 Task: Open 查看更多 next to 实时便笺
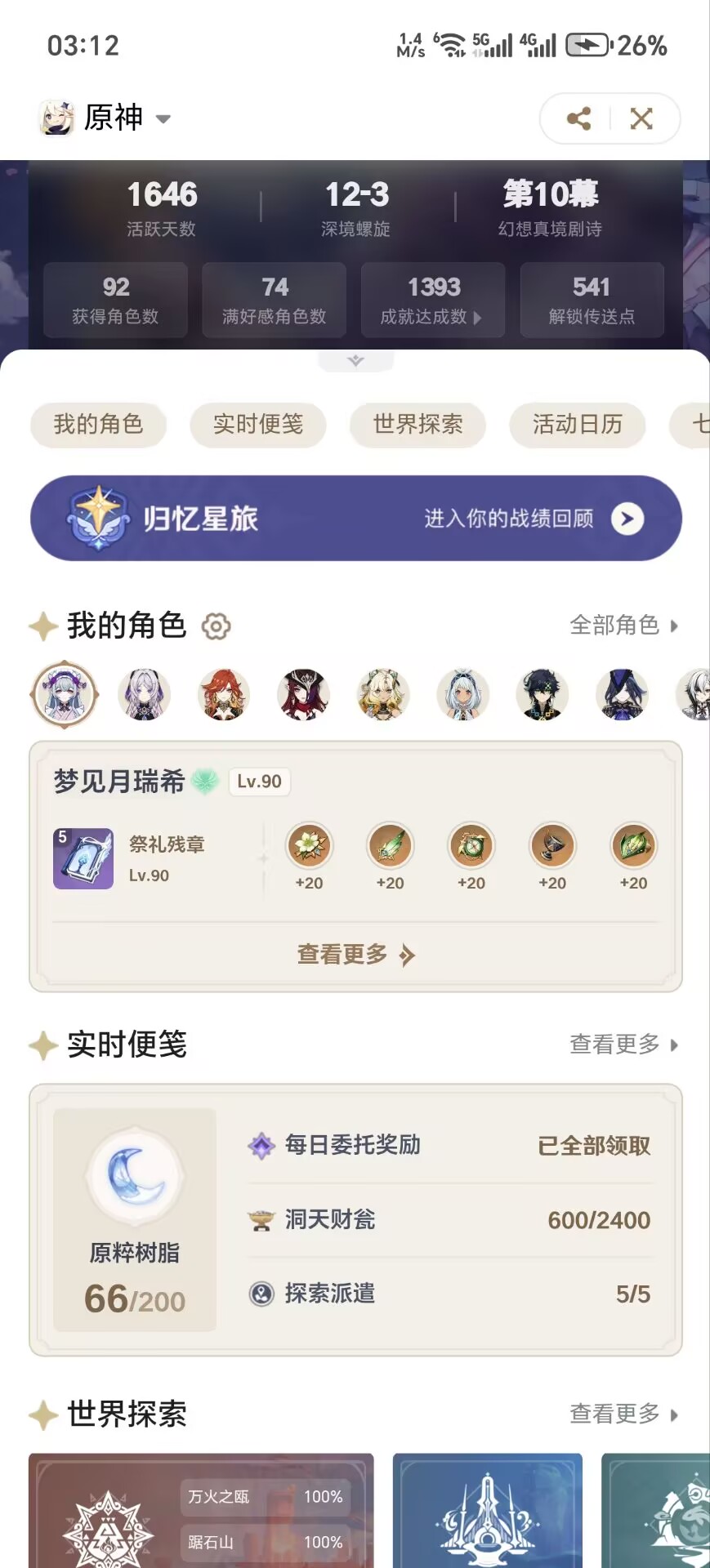[x=623, y=1045]
